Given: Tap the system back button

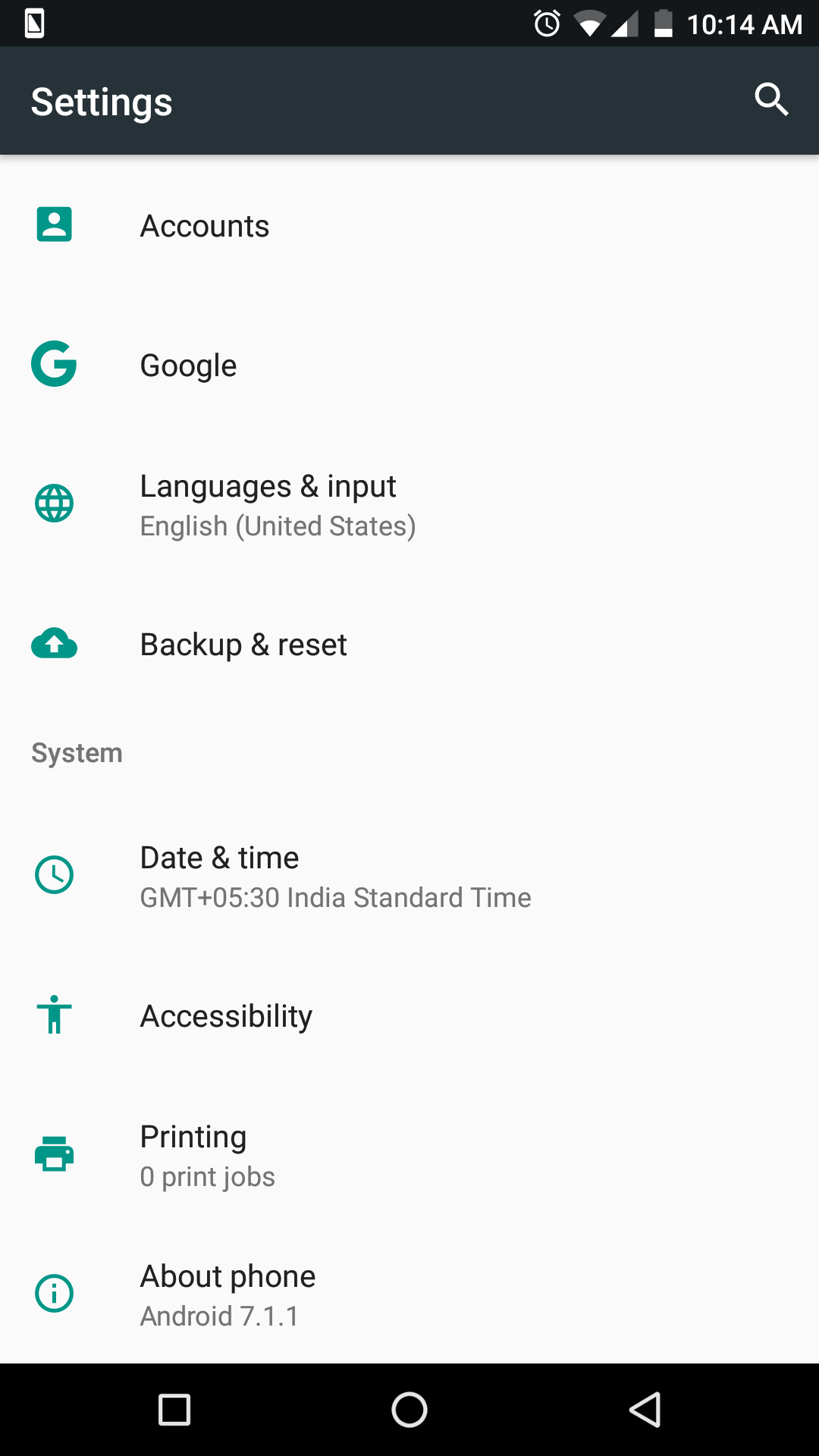Looking at the screenshot, I should coord(645,1410).
